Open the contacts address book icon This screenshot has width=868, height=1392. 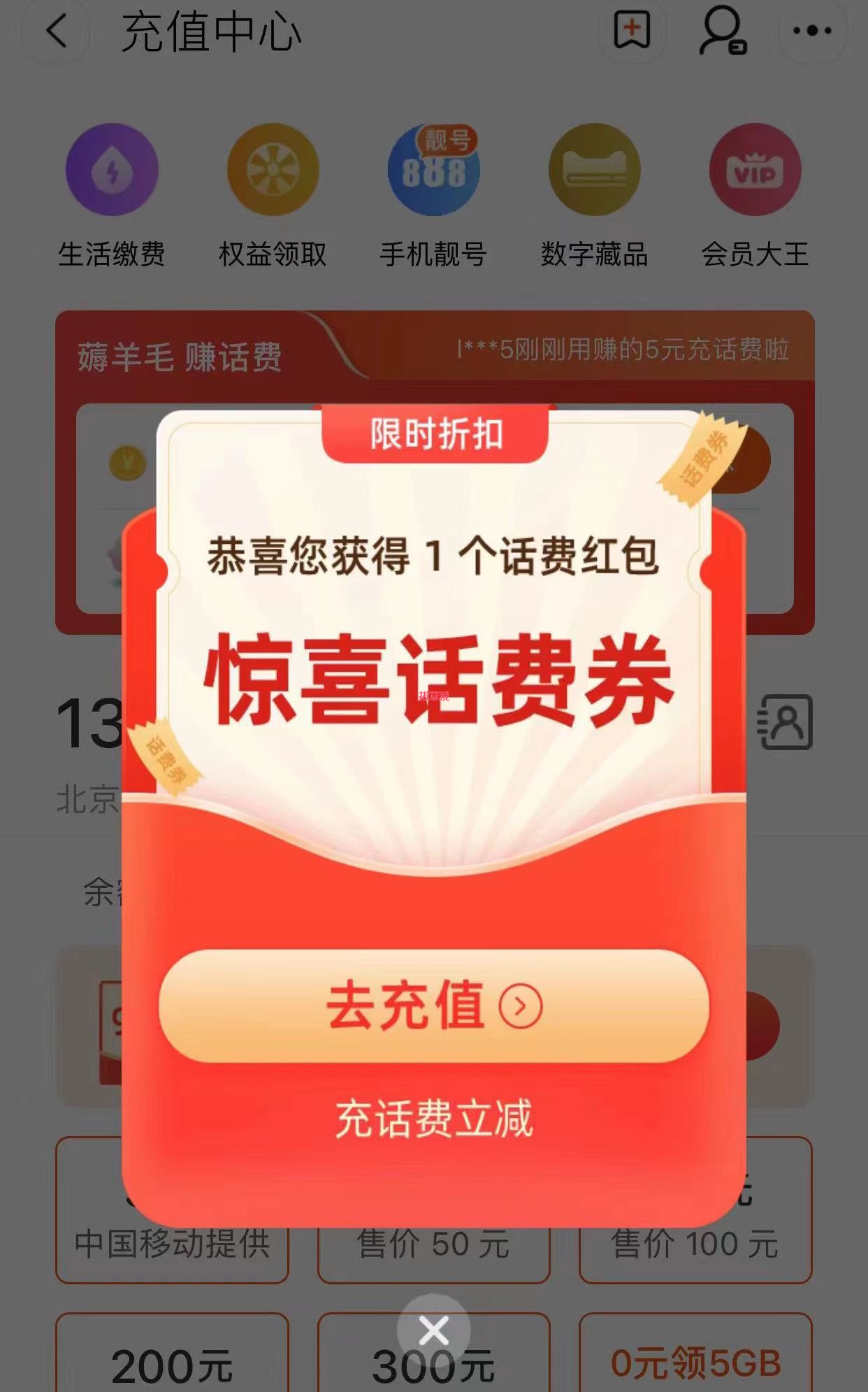click(x=785, y=722)
